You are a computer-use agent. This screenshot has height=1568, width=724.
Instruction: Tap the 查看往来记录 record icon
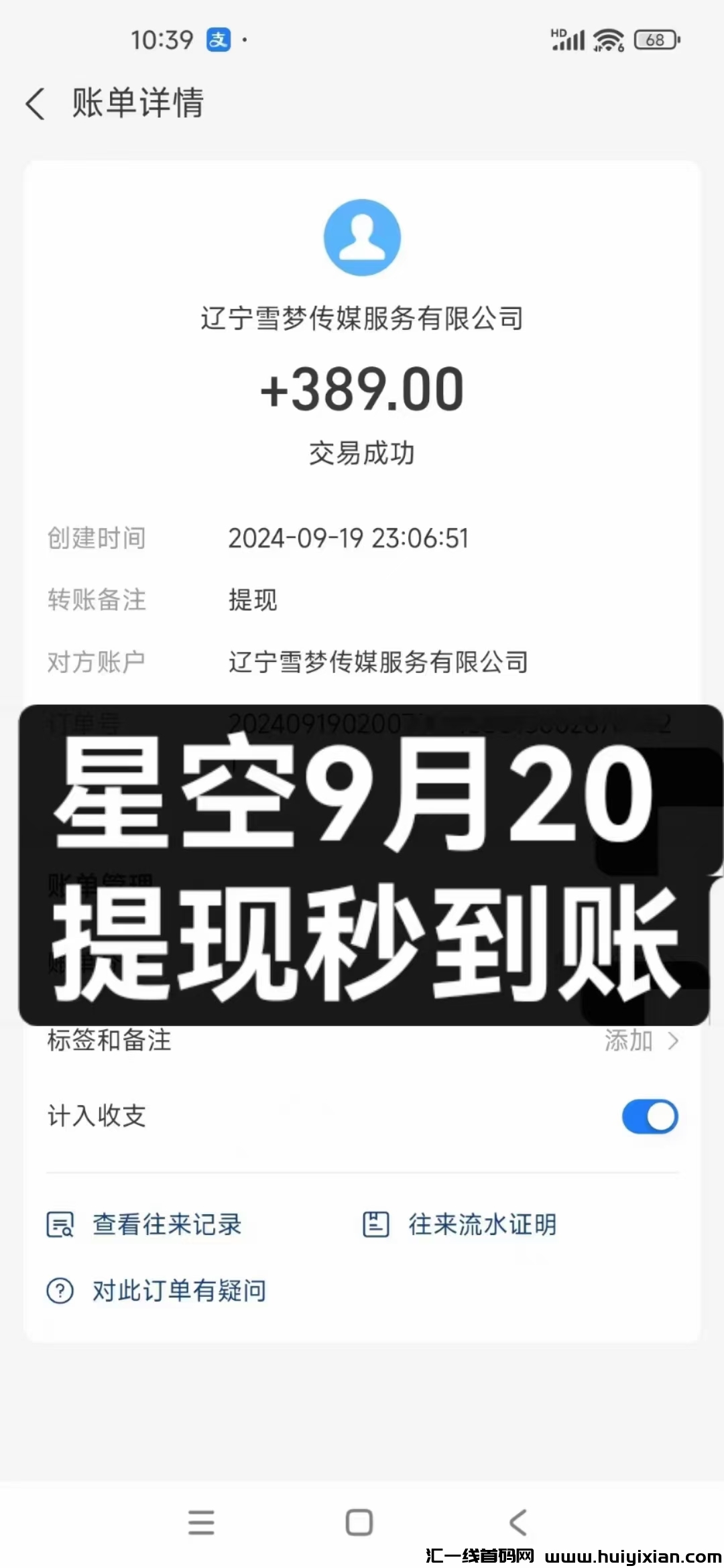click(x=60, y=1224)
